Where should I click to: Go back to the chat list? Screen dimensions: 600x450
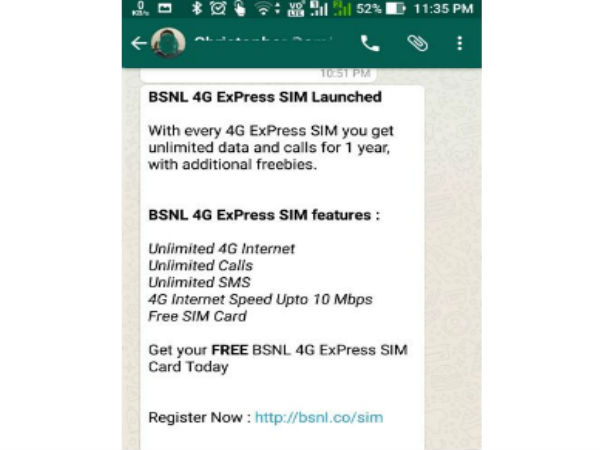[x=138, y=43]
